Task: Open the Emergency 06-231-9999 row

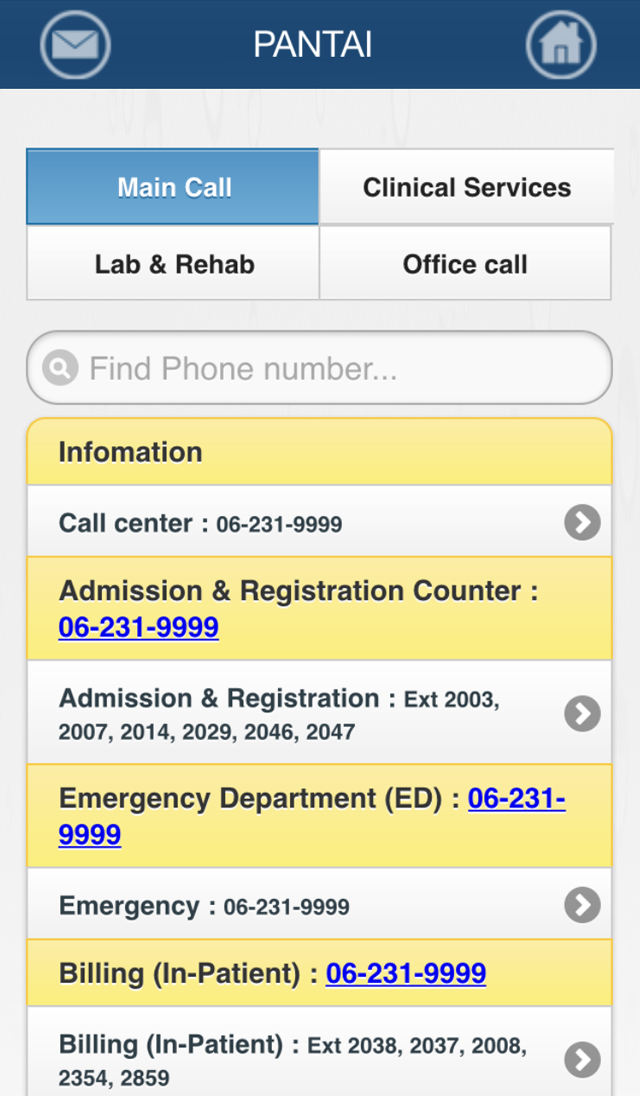Action: [320, 906]
